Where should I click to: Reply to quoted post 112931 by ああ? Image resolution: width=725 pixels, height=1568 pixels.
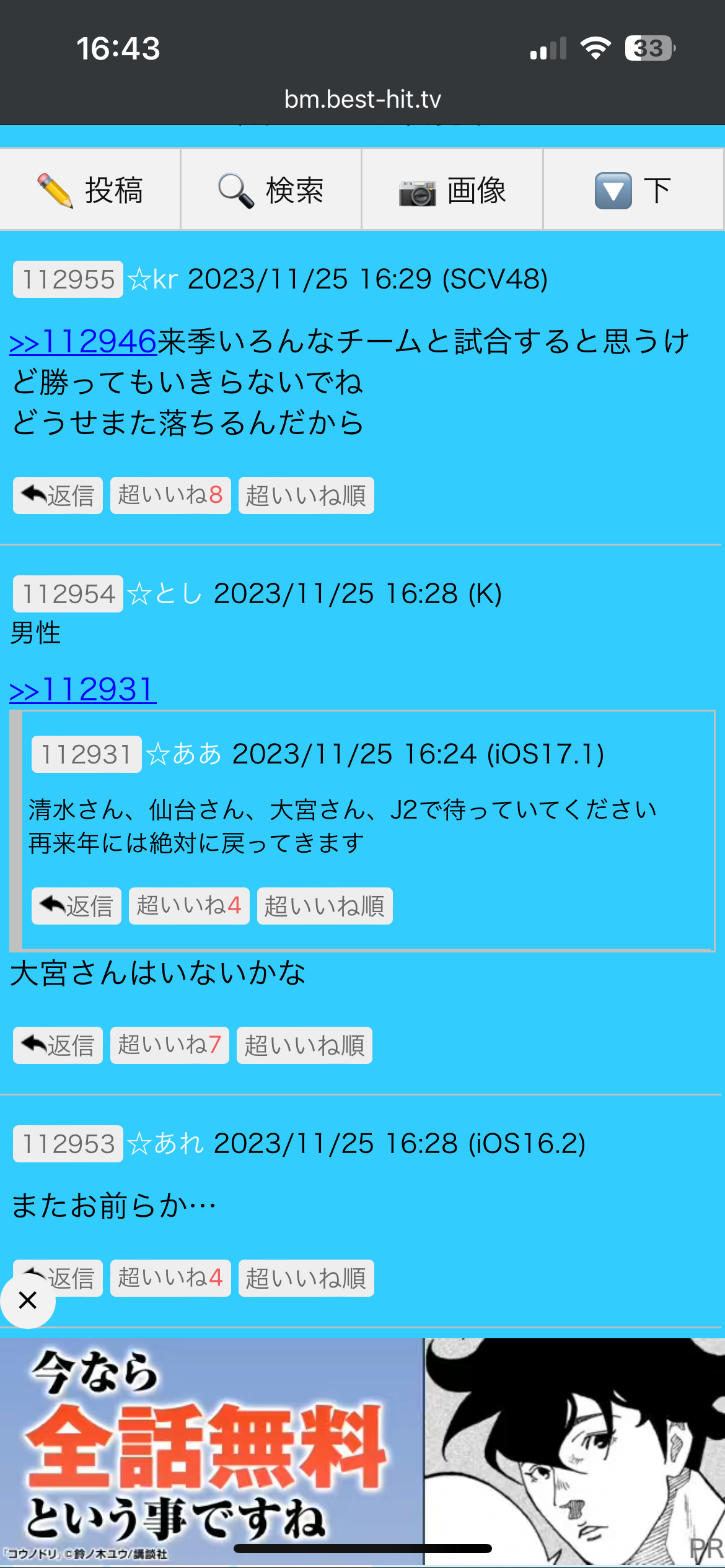[76, 906]
